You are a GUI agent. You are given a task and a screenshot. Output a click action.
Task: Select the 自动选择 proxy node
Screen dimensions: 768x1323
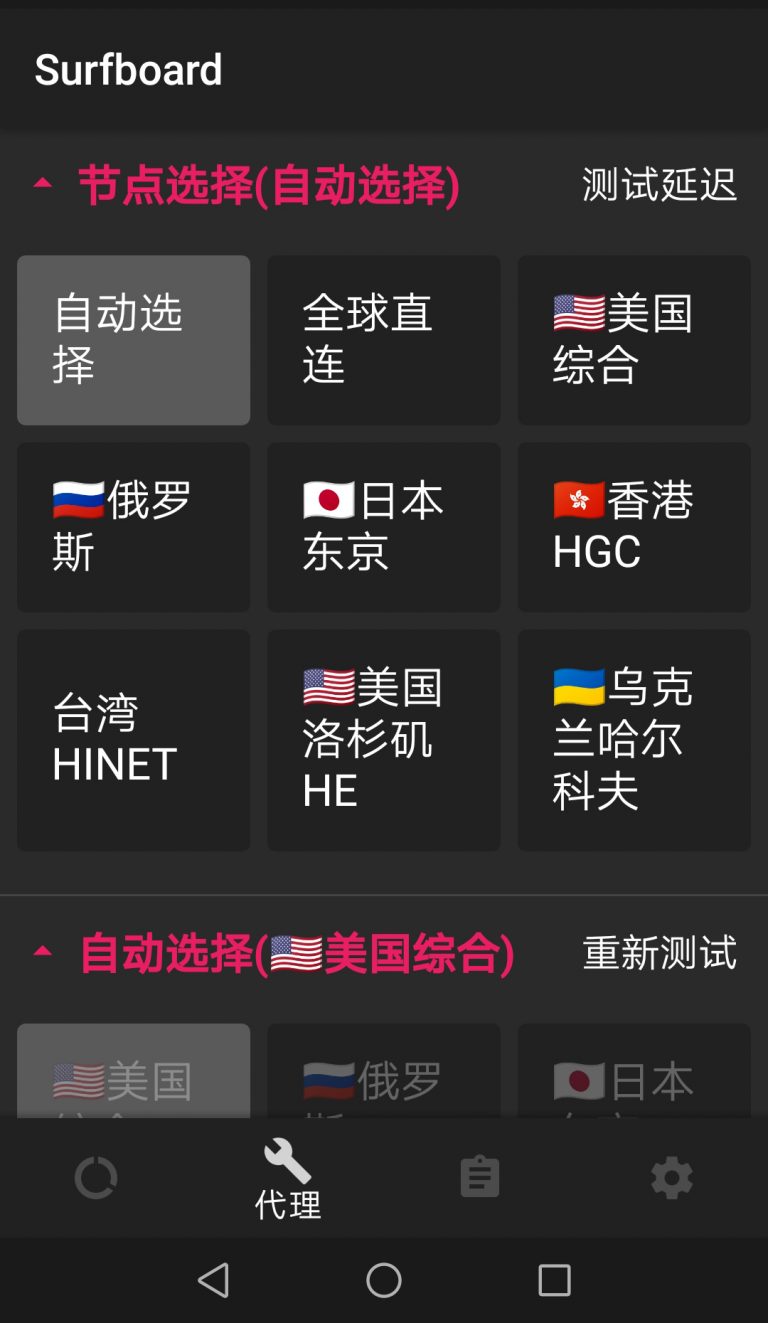[x=133, y=340]
